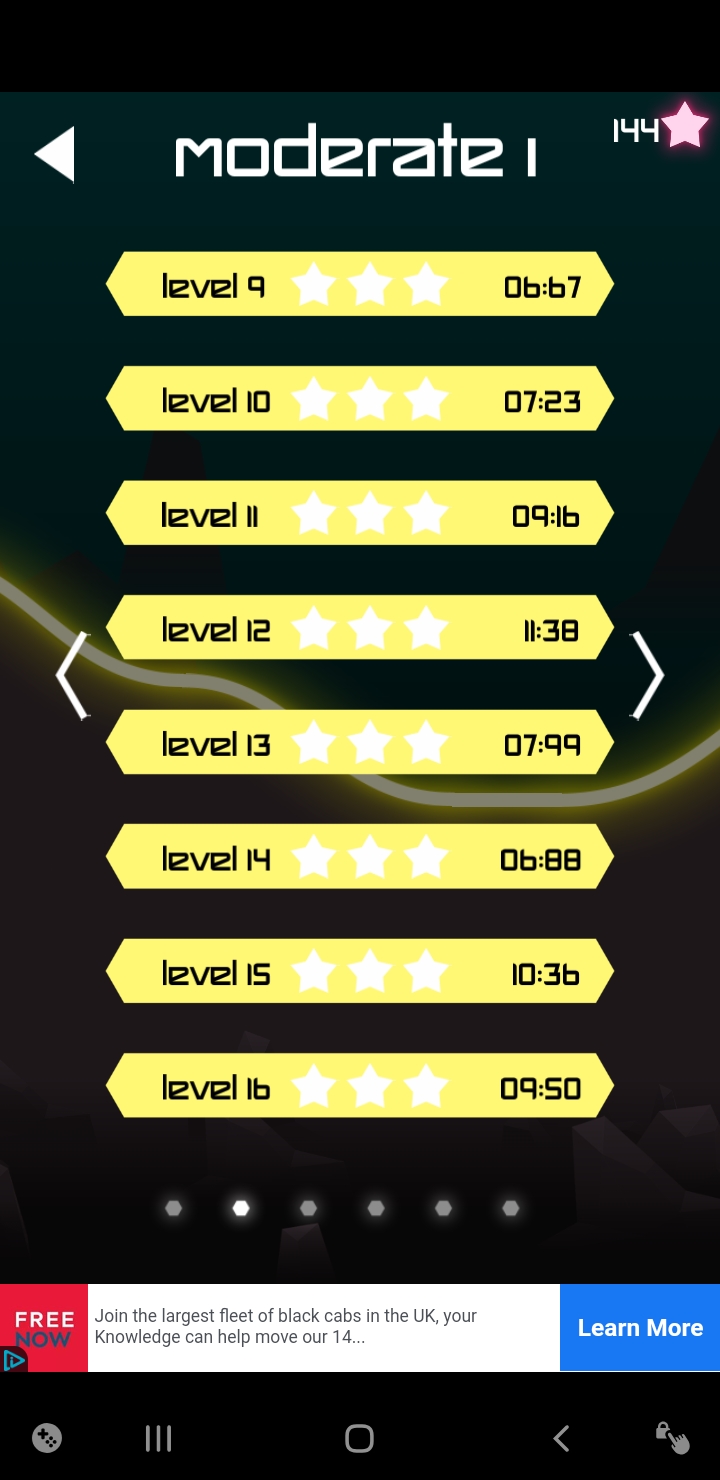This screenshot has width=720, height=1480.
Task: Jump to the first page indicator dot
Action: click(x=173, y=1208)
